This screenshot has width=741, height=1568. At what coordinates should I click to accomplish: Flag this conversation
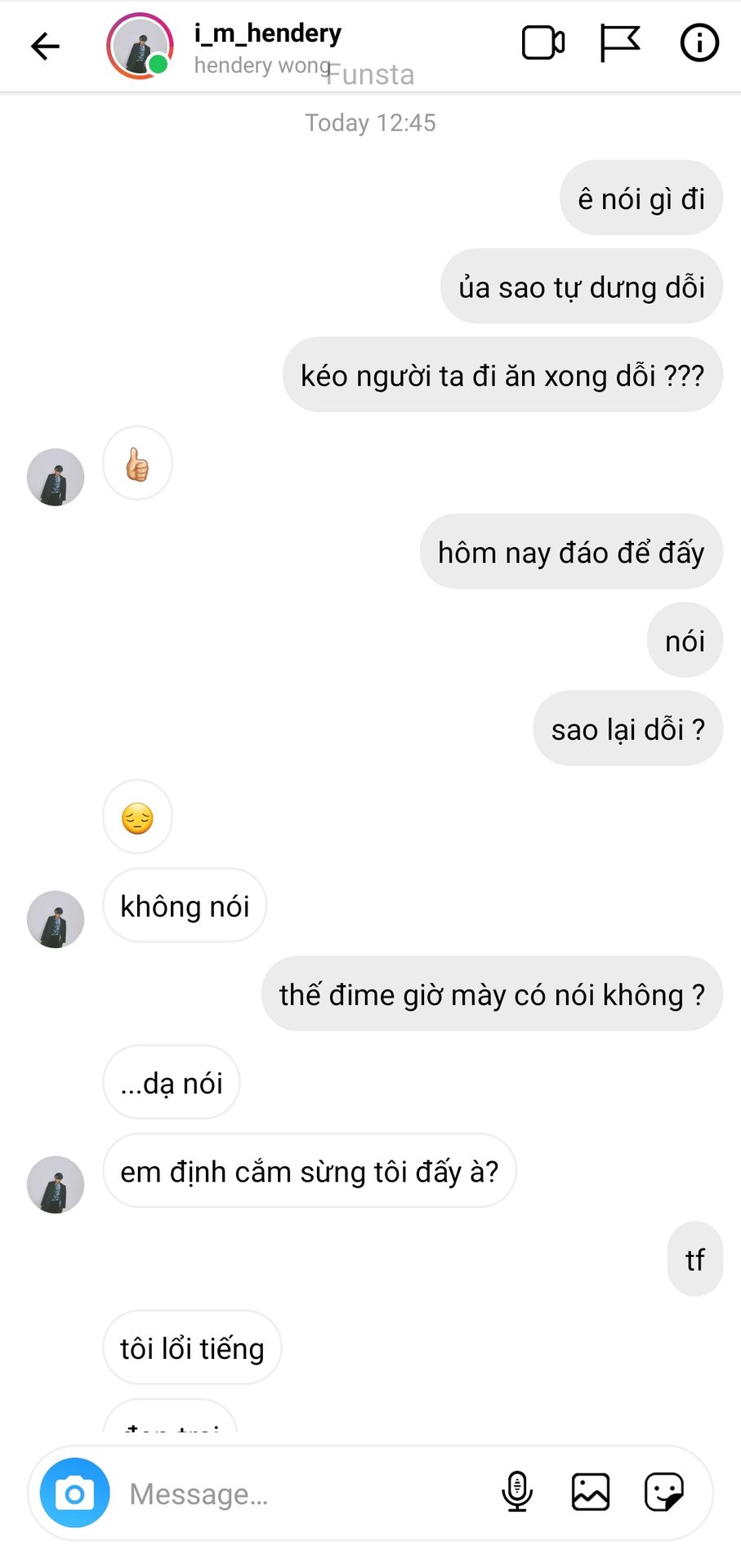(620, 43)
